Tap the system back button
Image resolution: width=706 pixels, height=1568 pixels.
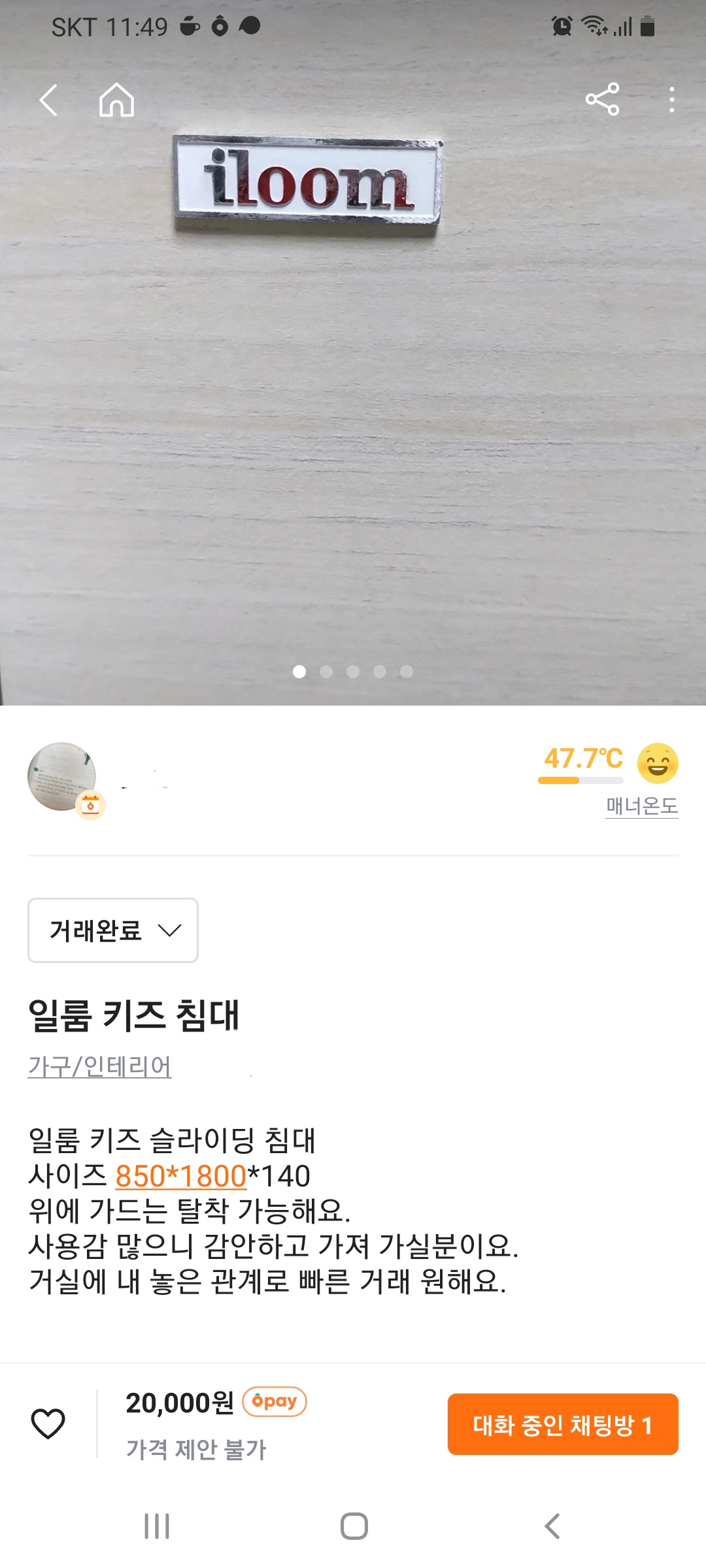552,1526
